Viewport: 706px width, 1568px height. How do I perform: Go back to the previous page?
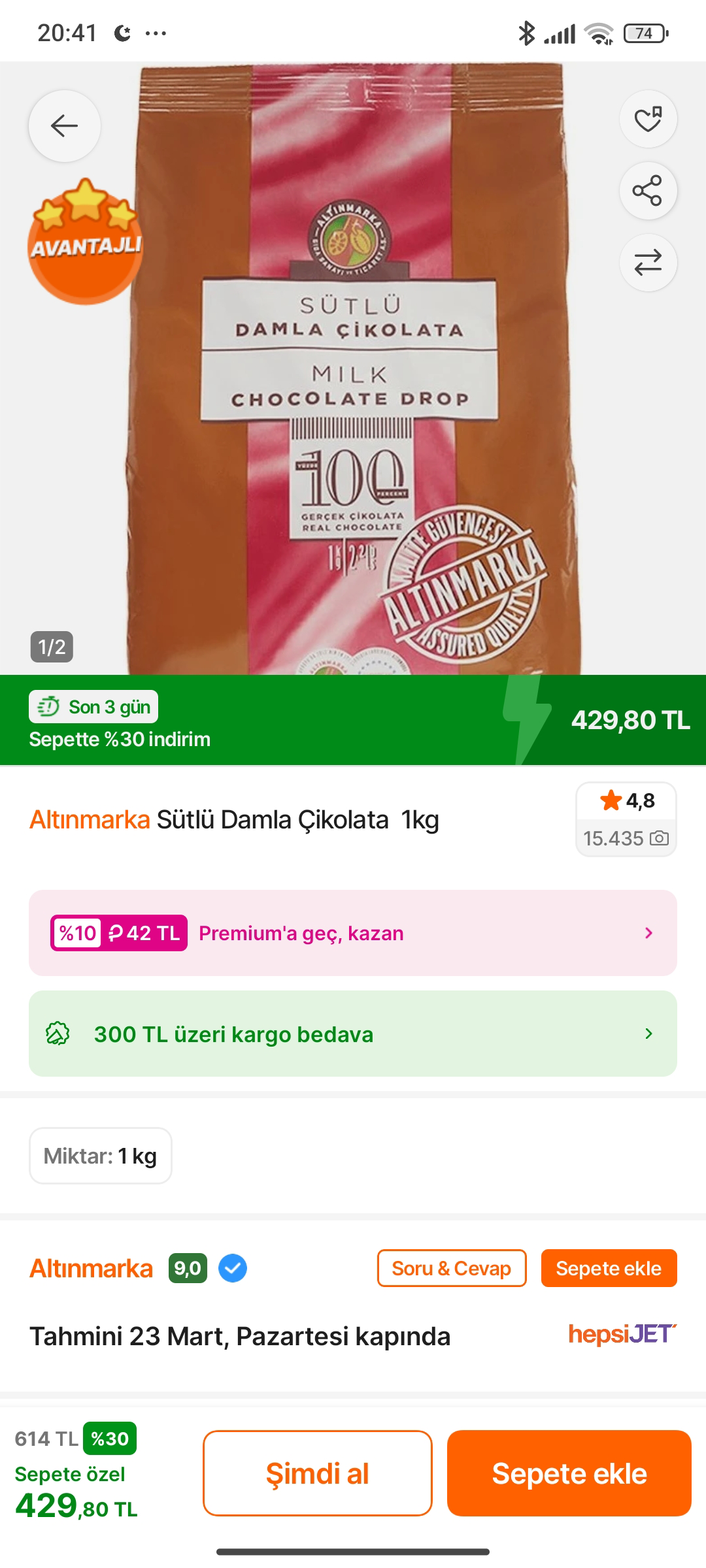click(x=64, y=126)
